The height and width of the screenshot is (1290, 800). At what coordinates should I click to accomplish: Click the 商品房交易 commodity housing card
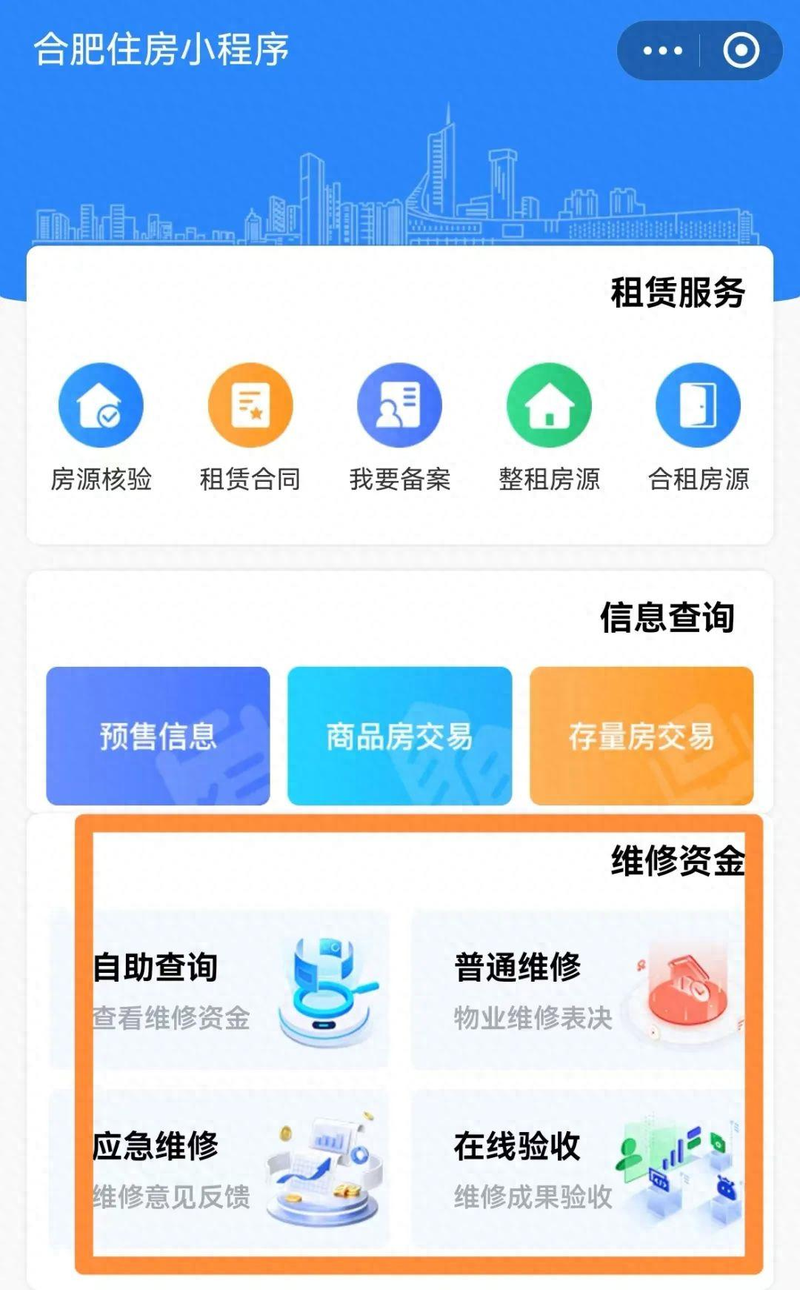[x=399, y=735]
